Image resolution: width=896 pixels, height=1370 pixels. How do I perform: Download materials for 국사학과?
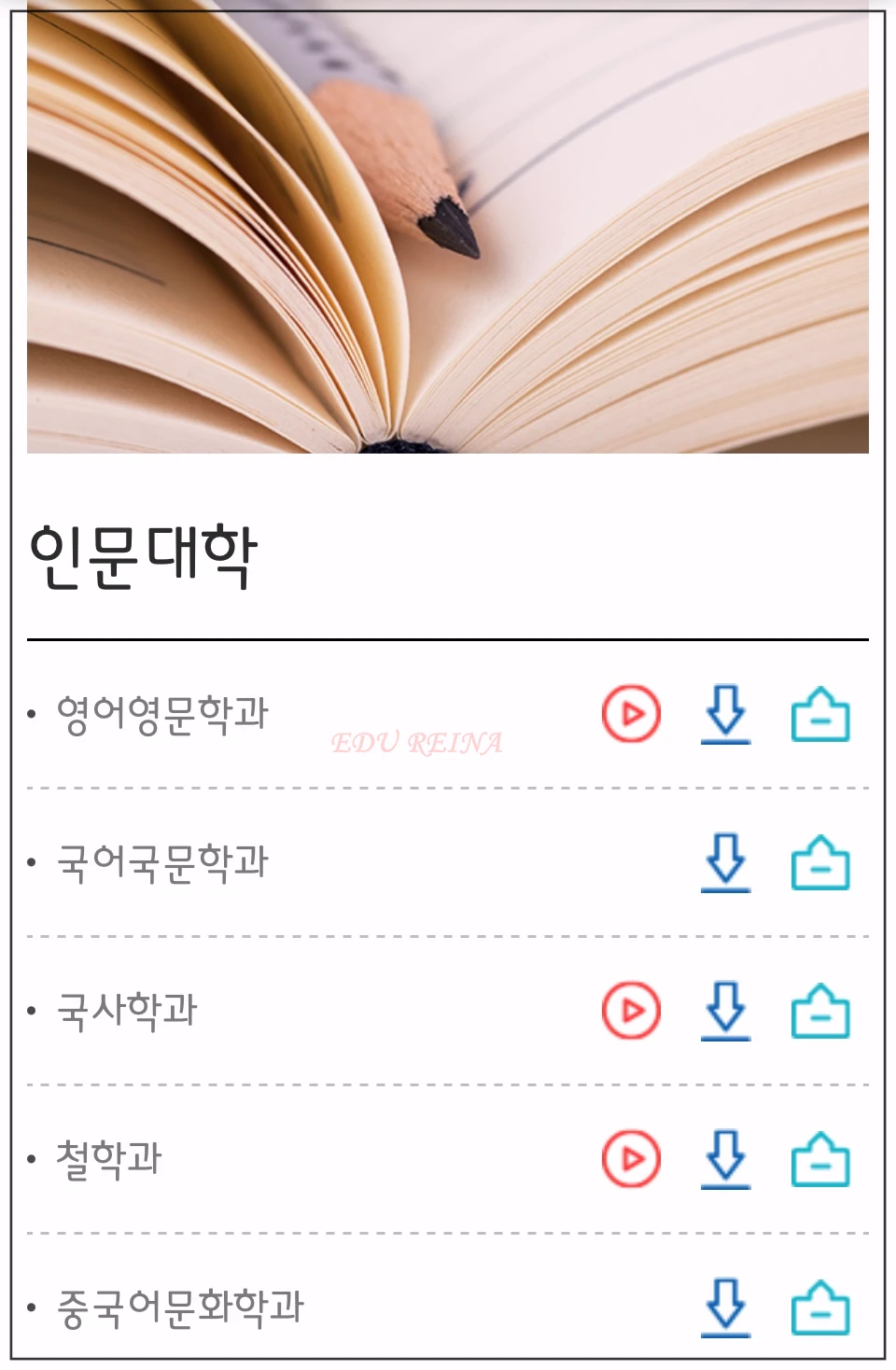[726, 1010]
